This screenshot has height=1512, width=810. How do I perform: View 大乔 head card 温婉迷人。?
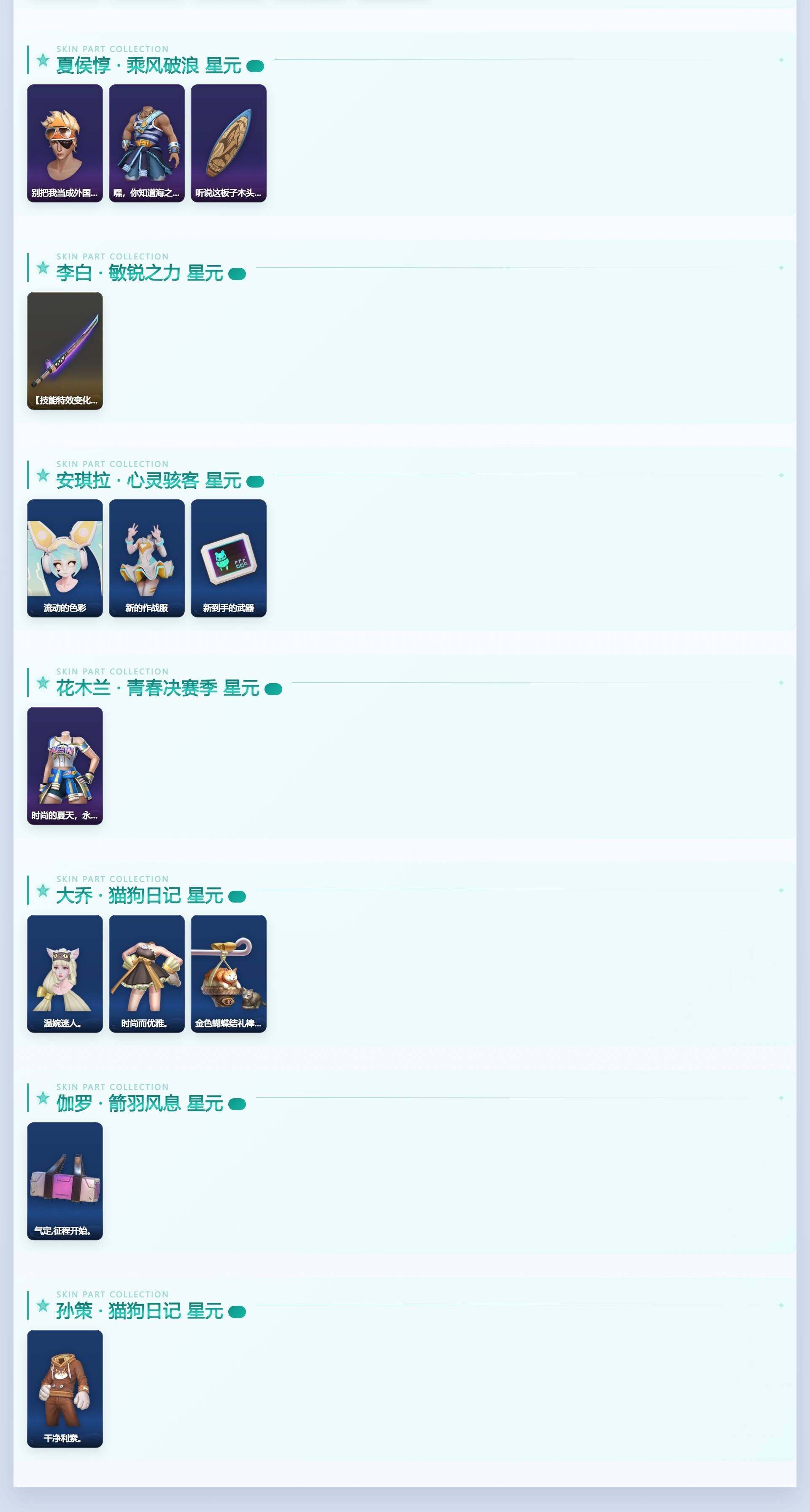pos(65,973)
